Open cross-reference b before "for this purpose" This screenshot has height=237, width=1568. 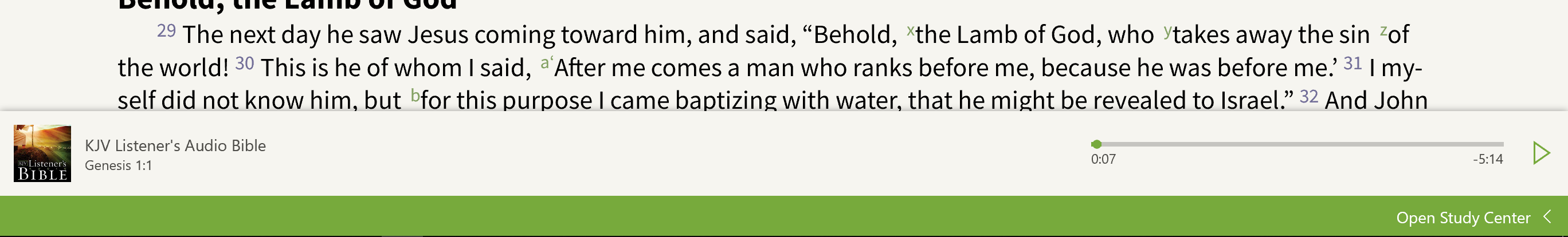click(x=415, y=95)
